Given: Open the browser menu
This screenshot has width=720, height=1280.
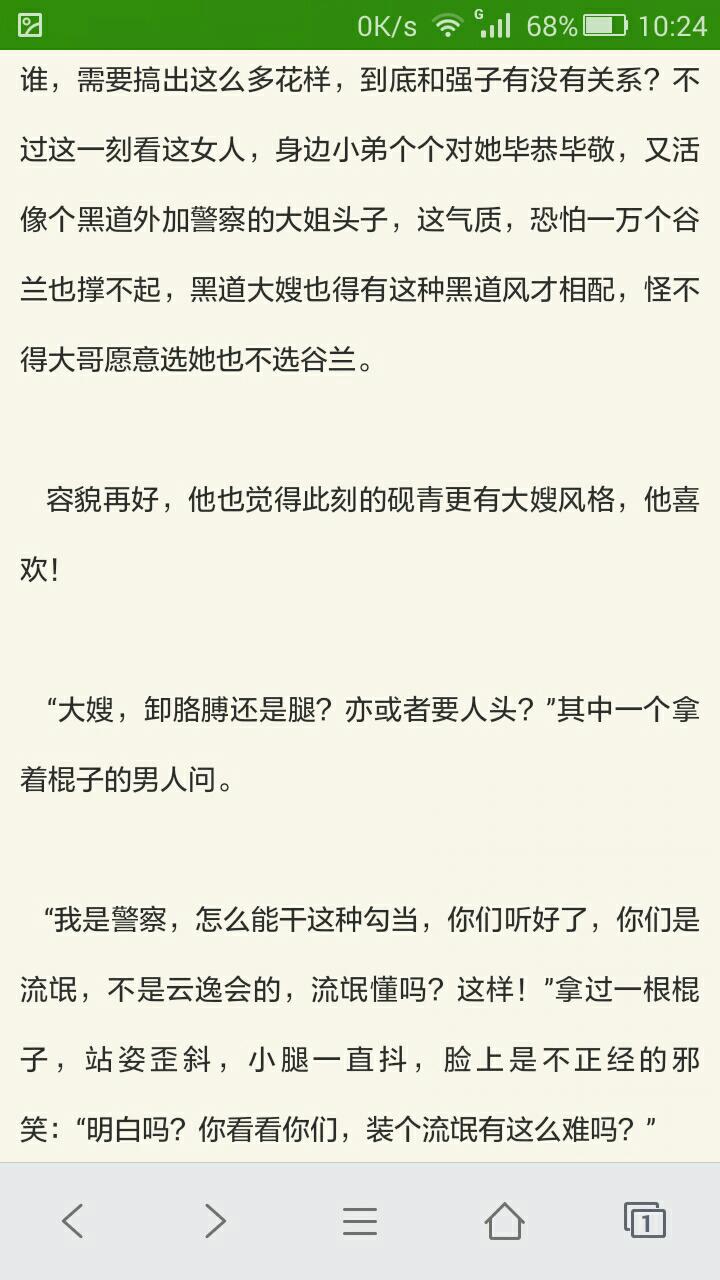Looking at the screenshot, I should point(360,1221).
